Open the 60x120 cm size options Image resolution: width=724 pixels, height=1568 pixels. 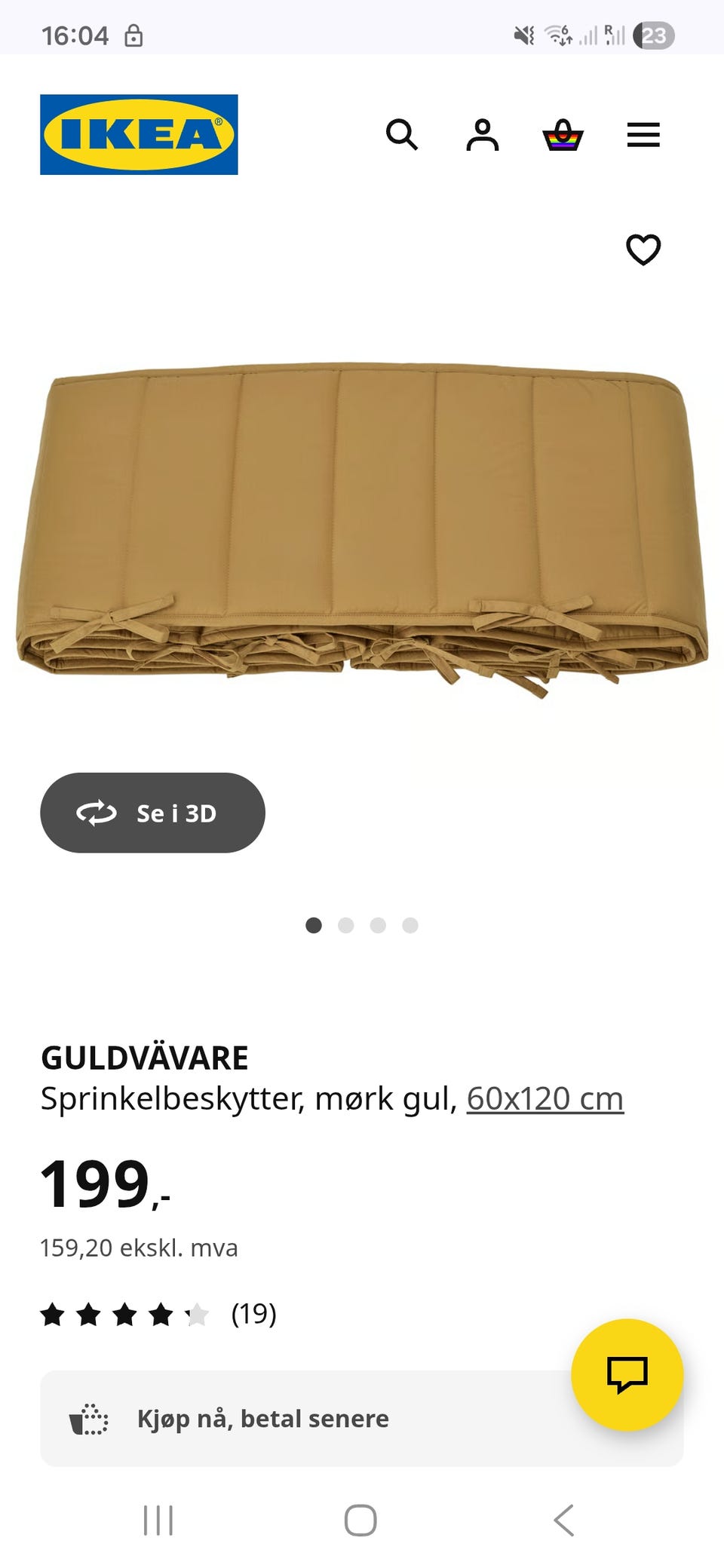[x=545, y=1098]
